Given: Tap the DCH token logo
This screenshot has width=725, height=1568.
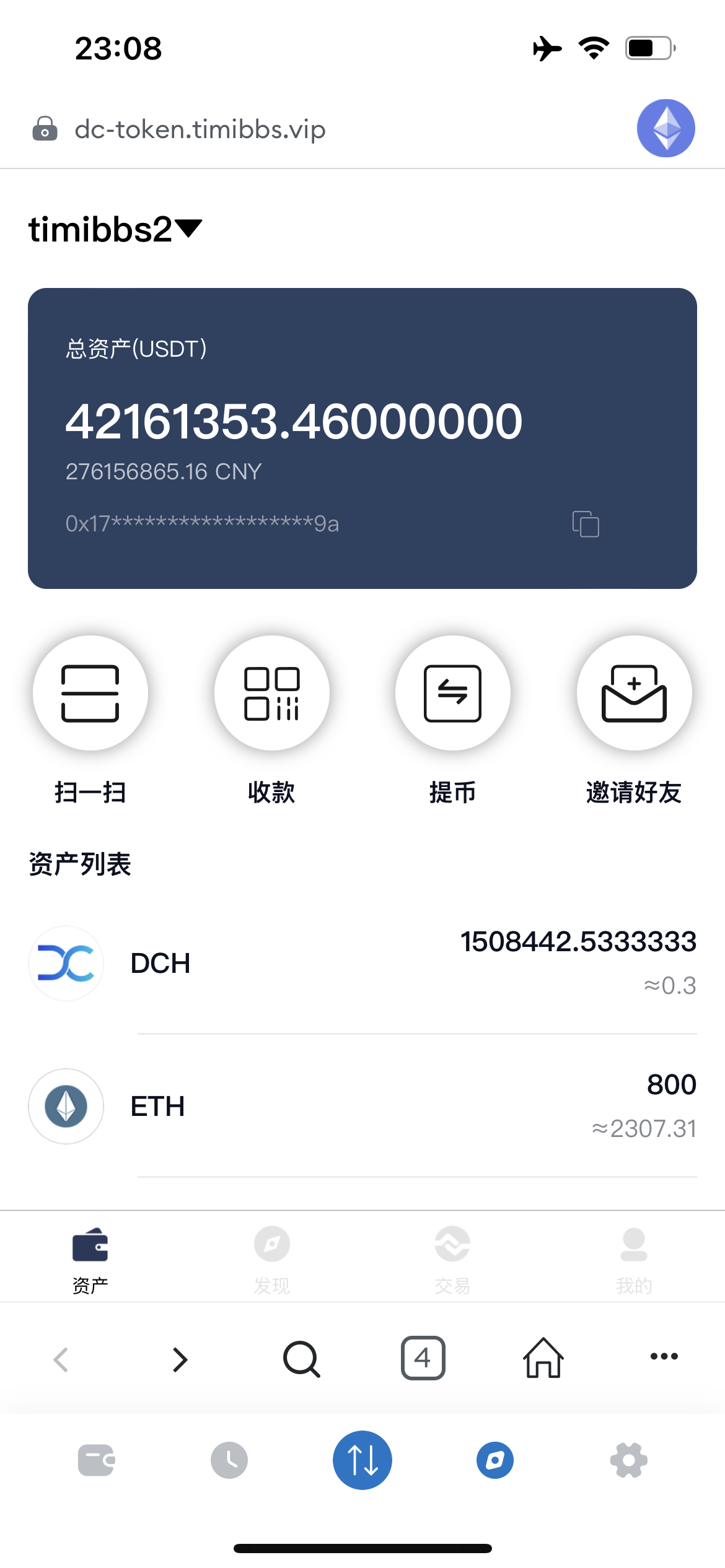Looking at the screenshot, I should (65, 964).
